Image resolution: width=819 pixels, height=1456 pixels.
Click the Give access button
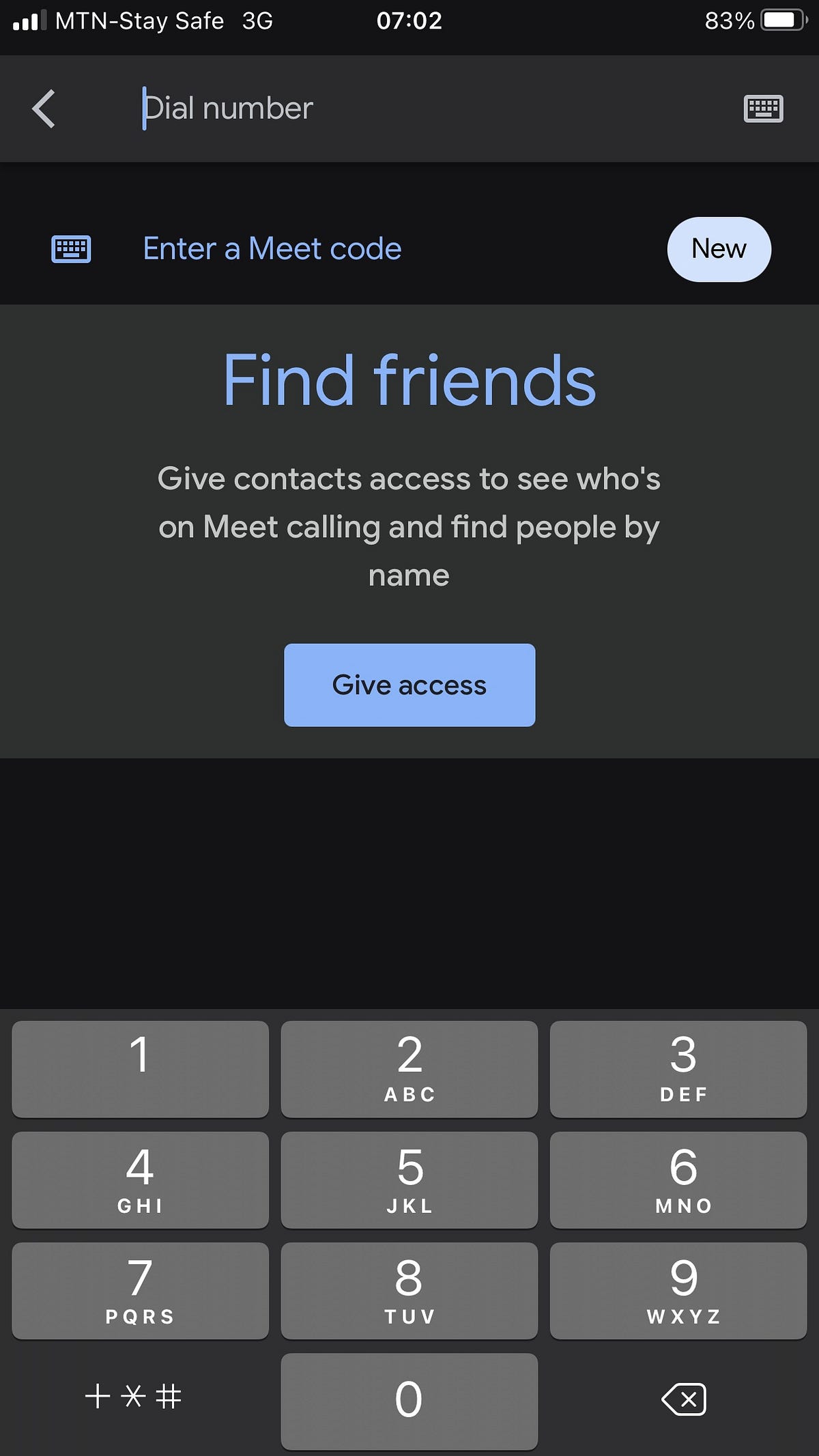click(409, 685)
